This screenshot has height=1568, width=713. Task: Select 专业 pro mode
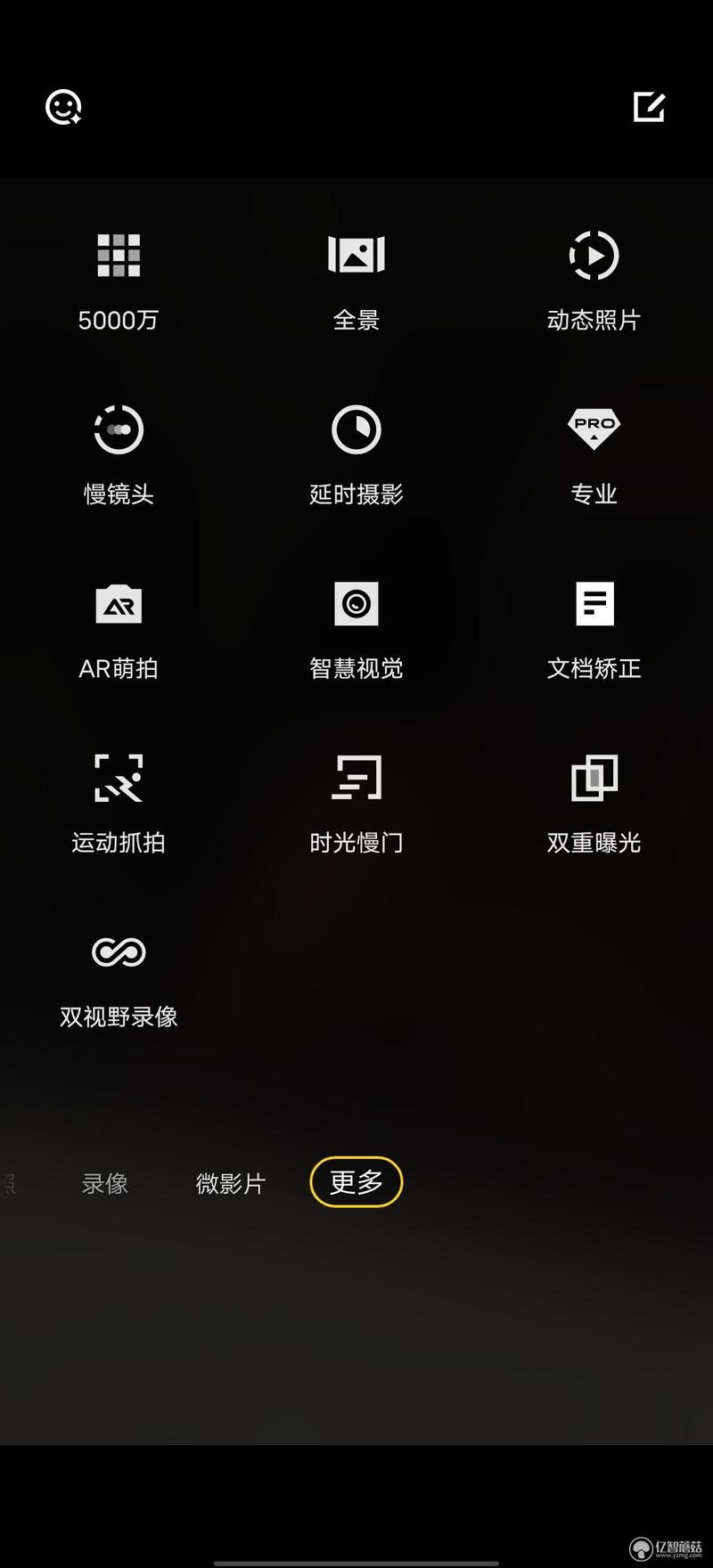(594, 454)
